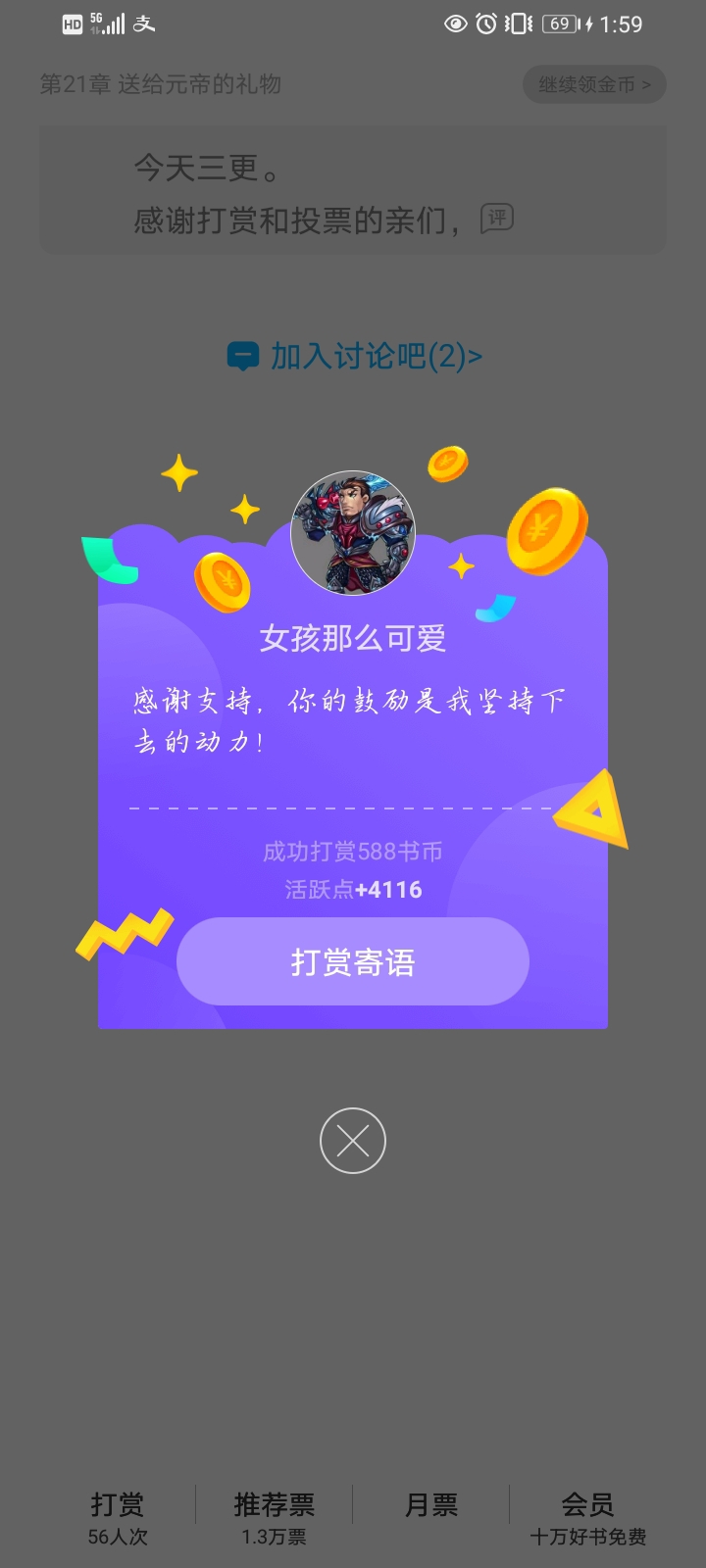Select 月票 at the bottom
Screen dimensions: 706x1568
(x=431, y=1506)
